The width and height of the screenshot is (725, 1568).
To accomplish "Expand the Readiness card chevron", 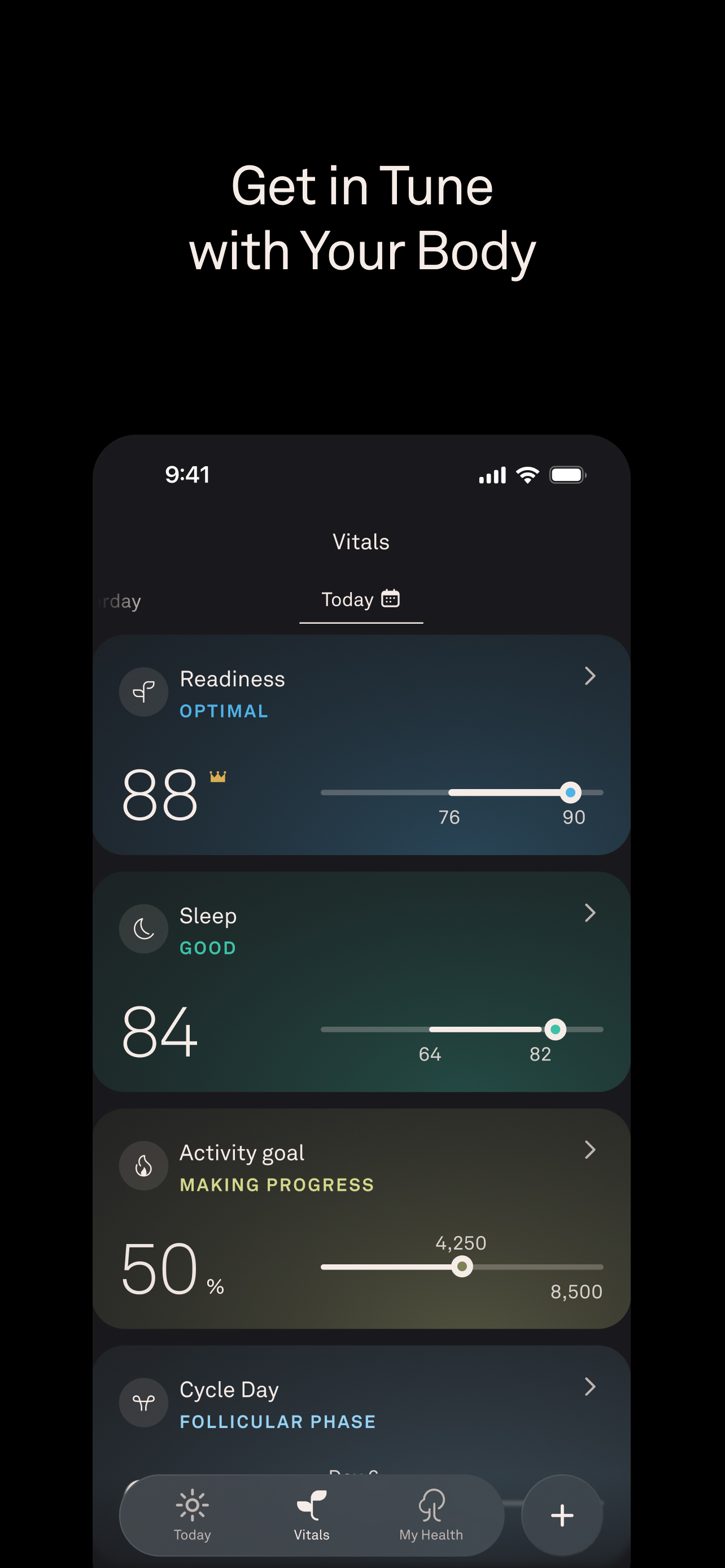I will pos(589,676).
